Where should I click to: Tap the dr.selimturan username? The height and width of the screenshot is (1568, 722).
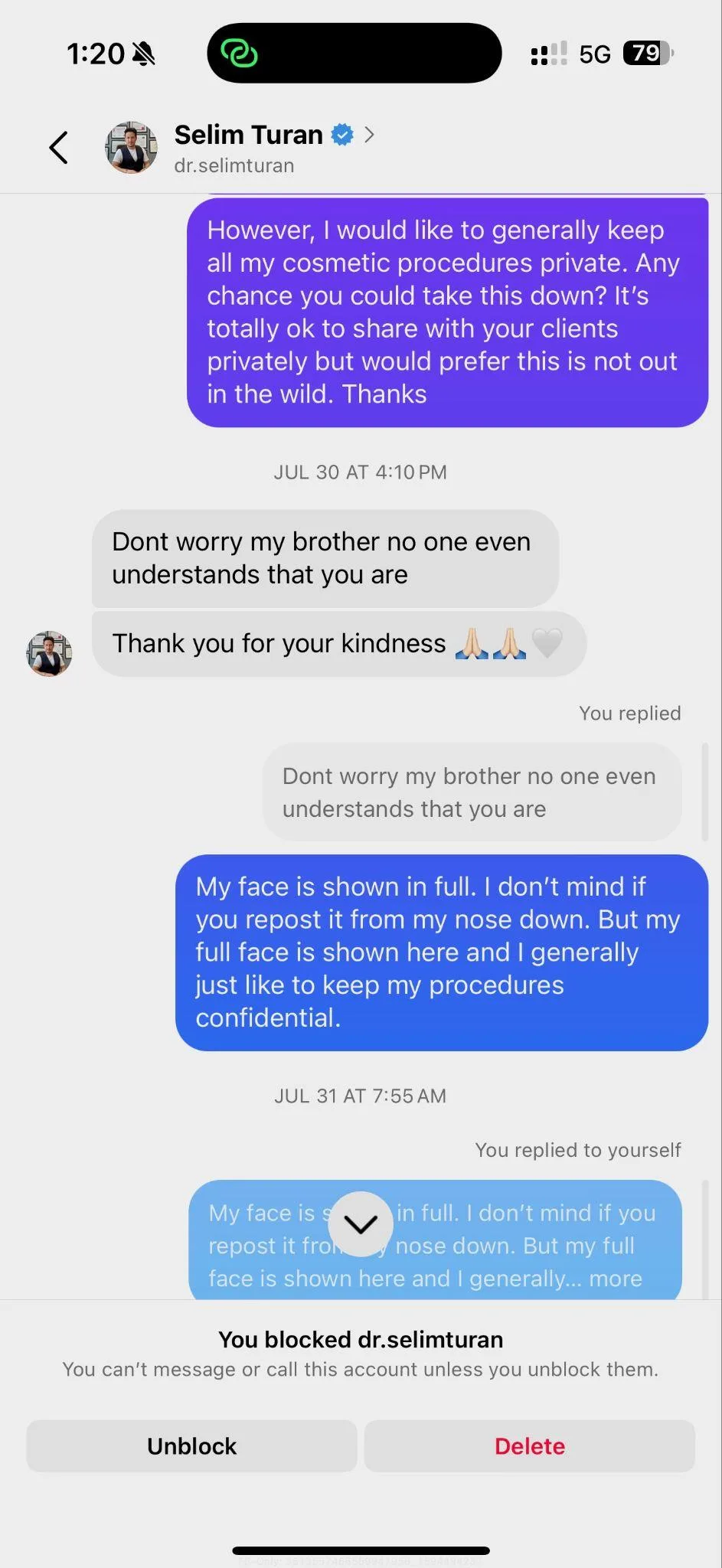click(234, 165)
